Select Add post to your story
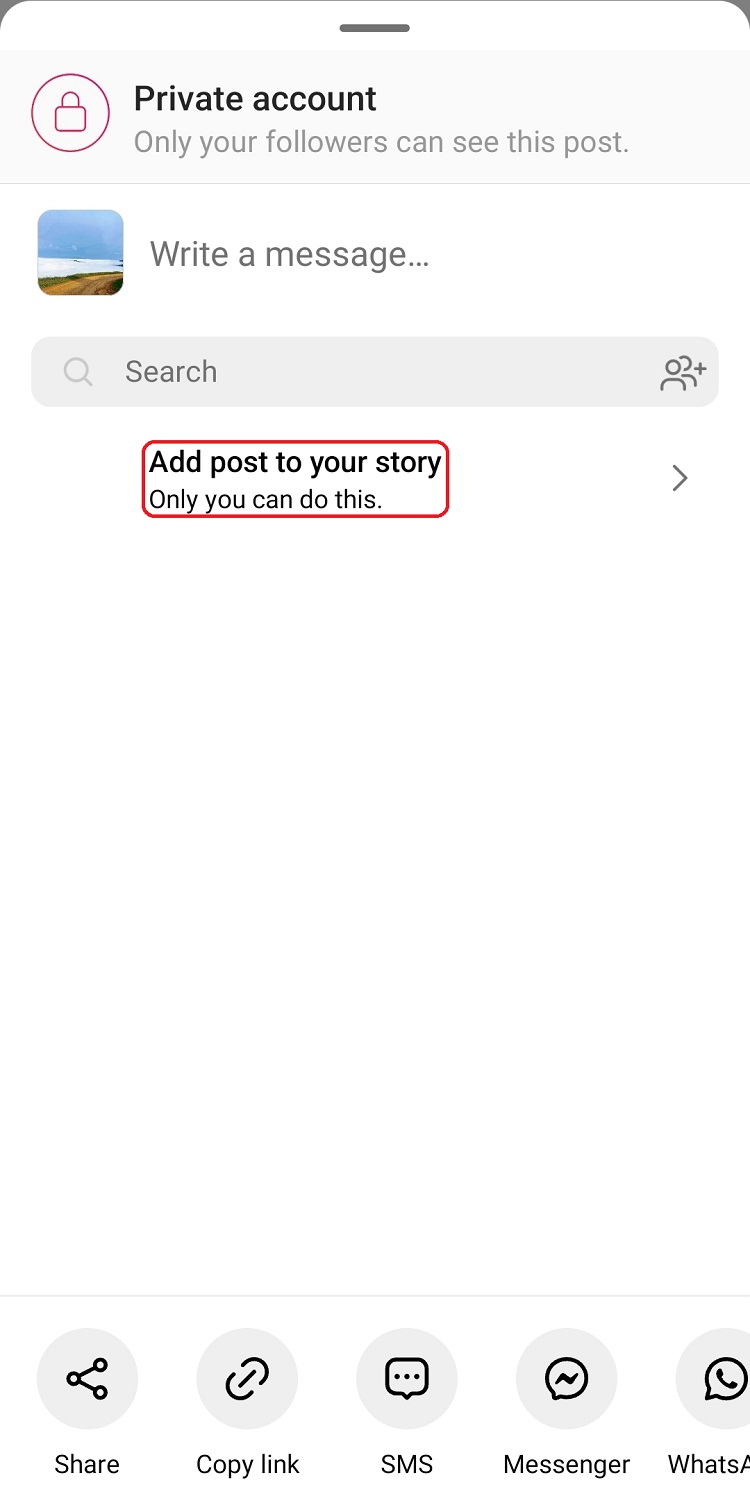Viewport: 750px width, 1512px height. pos(294,462)
